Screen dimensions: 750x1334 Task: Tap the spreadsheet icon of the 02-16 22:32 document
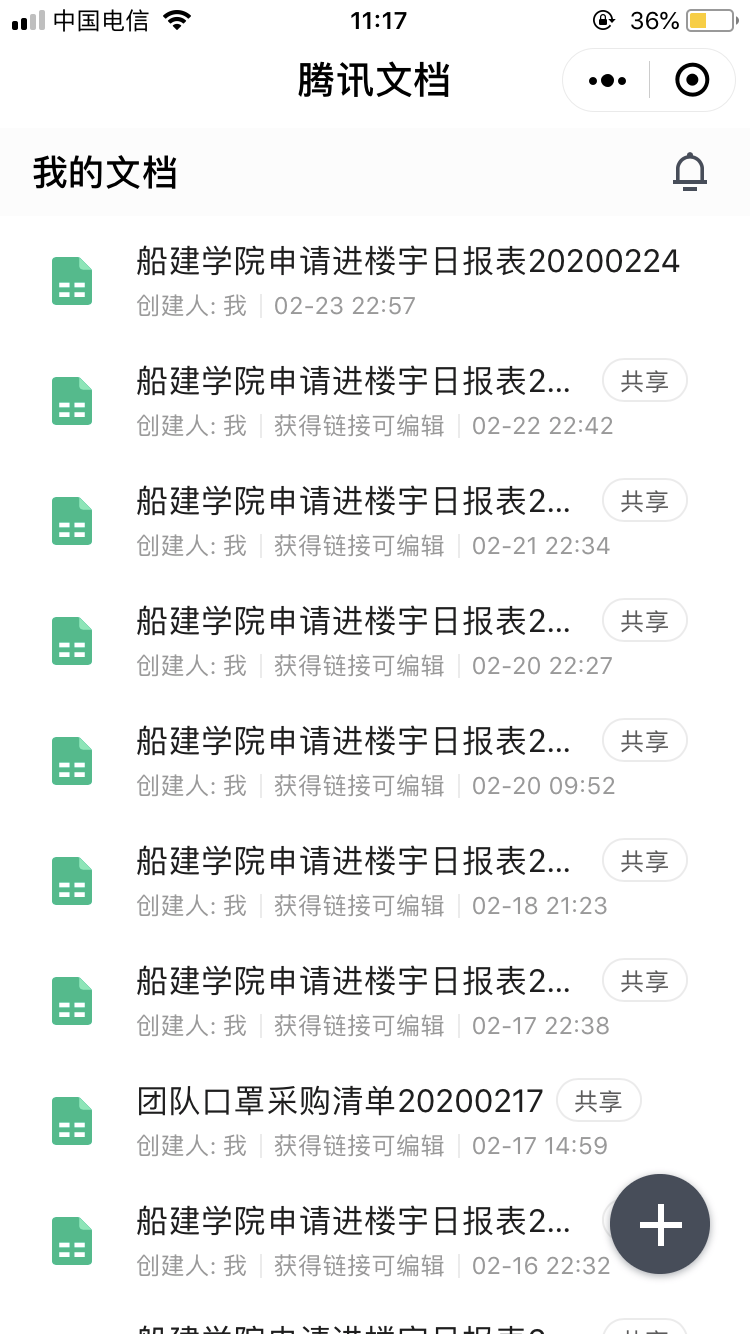click(x=71, y=1241)
